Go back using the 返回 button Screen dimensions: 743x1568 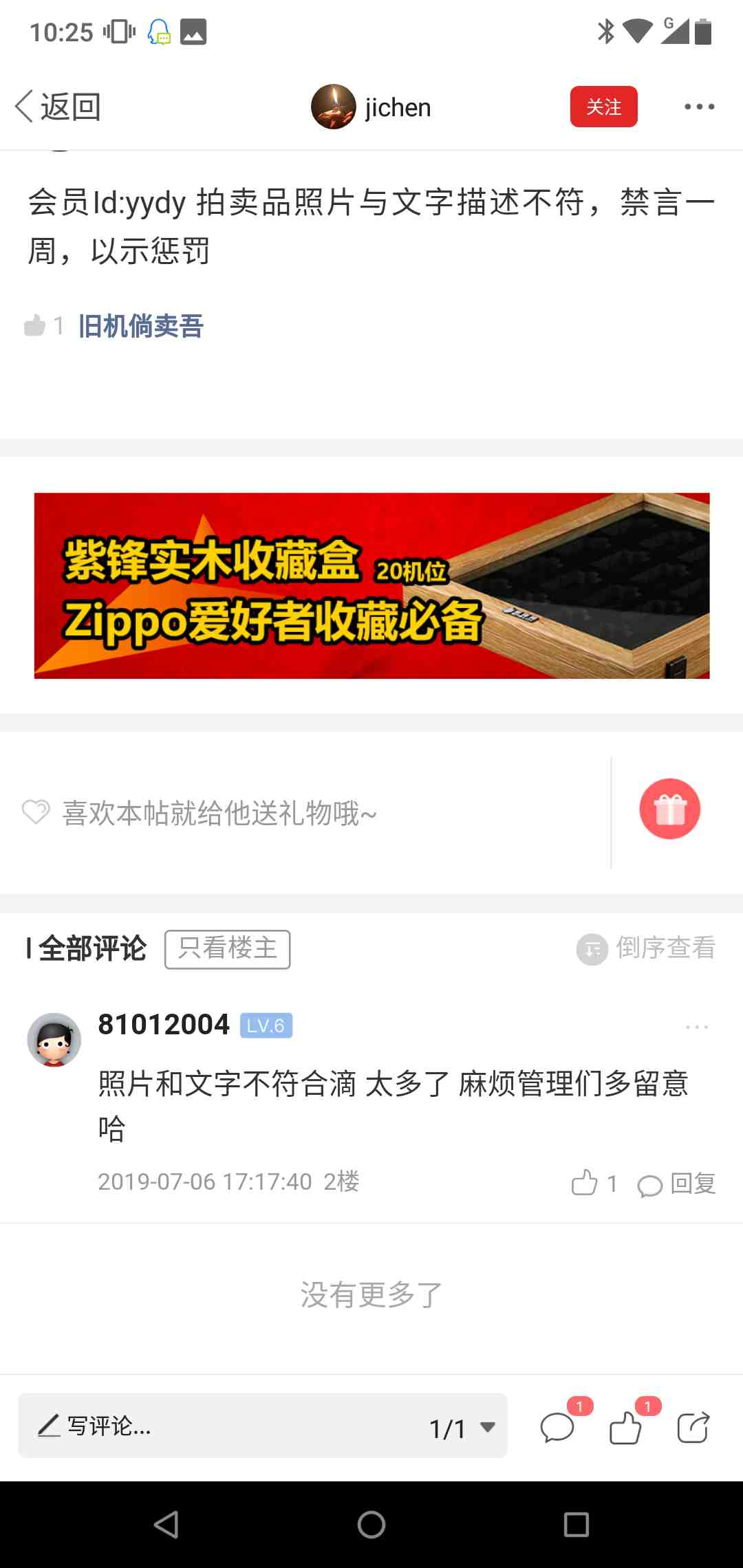click(58, 107)
